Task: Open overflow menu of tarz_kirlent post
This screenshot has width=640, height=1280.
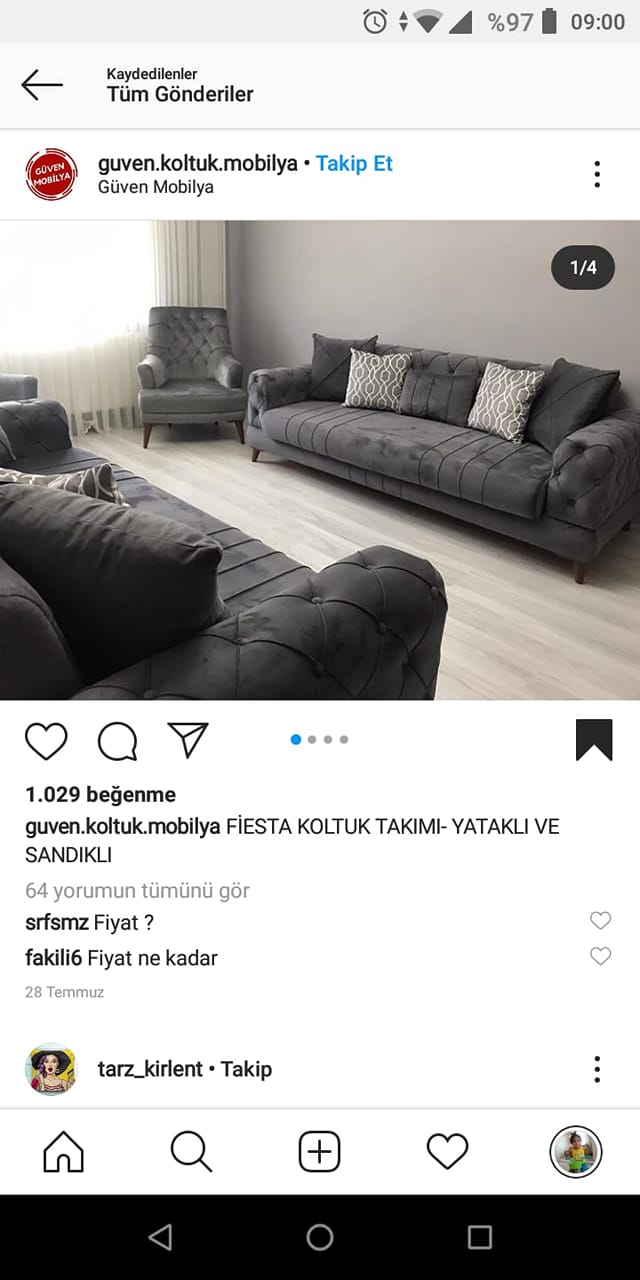Action: point(597,1069)
